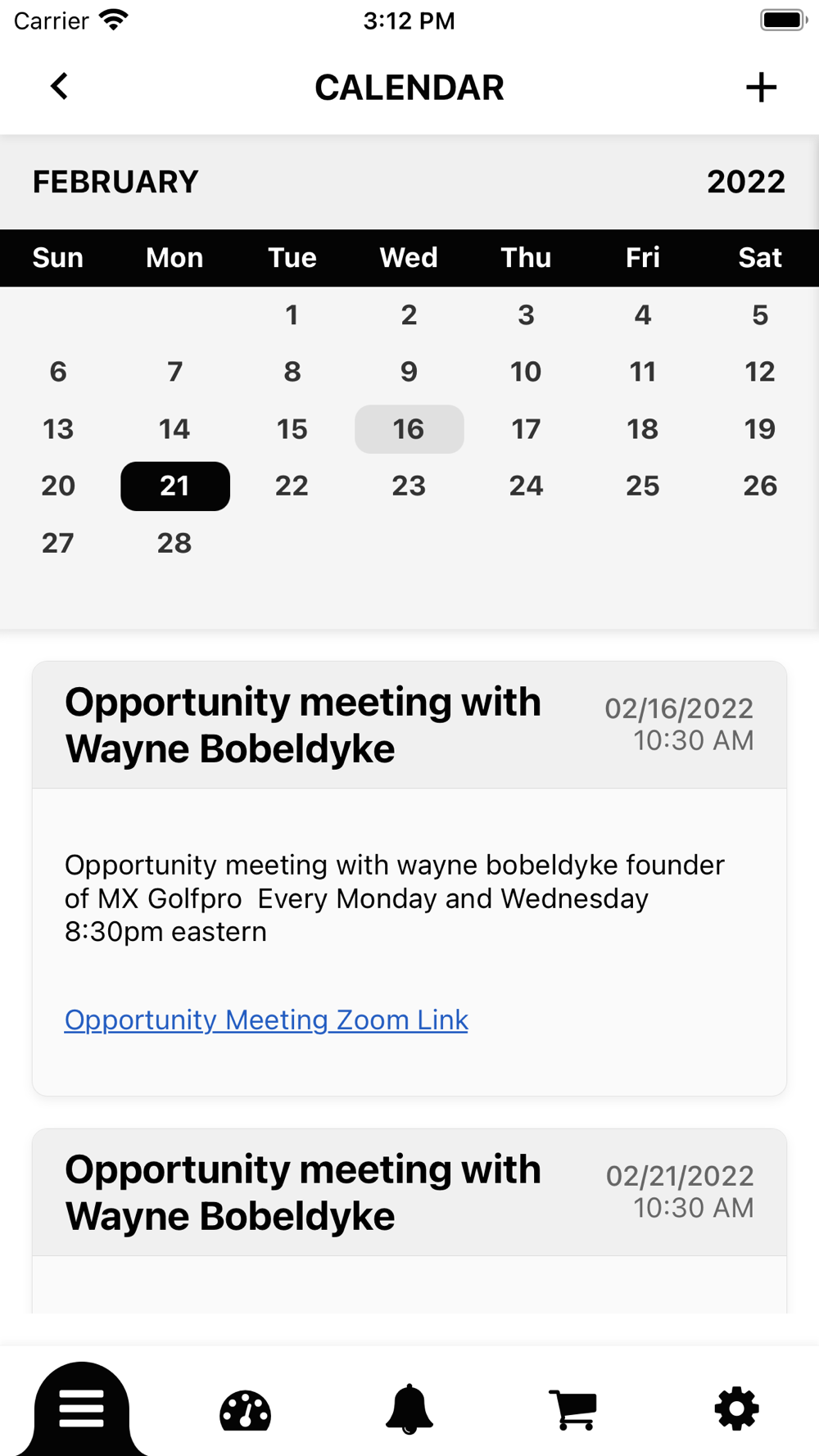Select February 21 on the calendar

[x=175, y=486]
